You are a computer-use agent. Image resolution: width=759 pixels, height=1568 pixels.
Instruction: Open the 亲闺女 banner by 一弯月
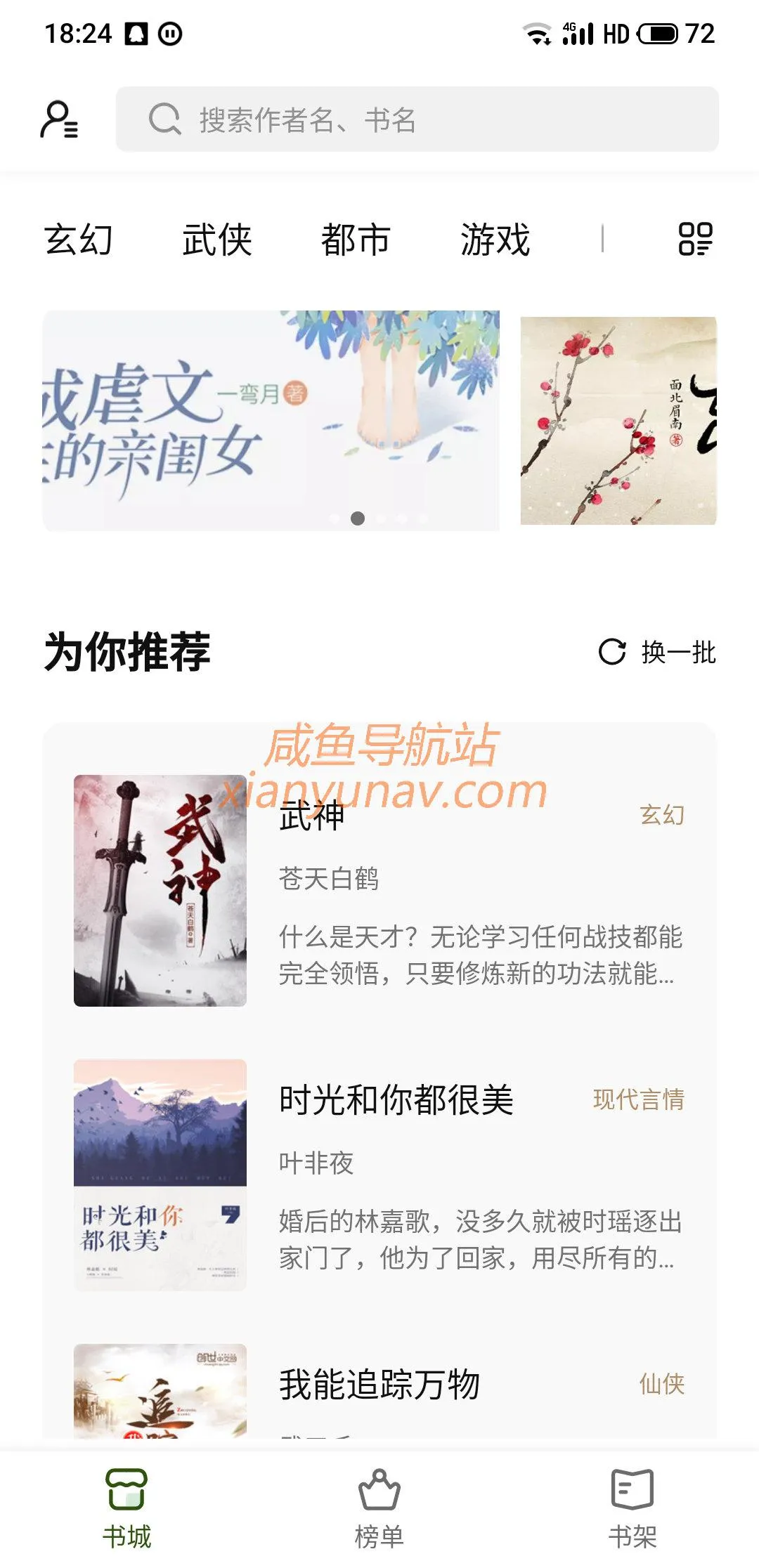click(271, 420)
